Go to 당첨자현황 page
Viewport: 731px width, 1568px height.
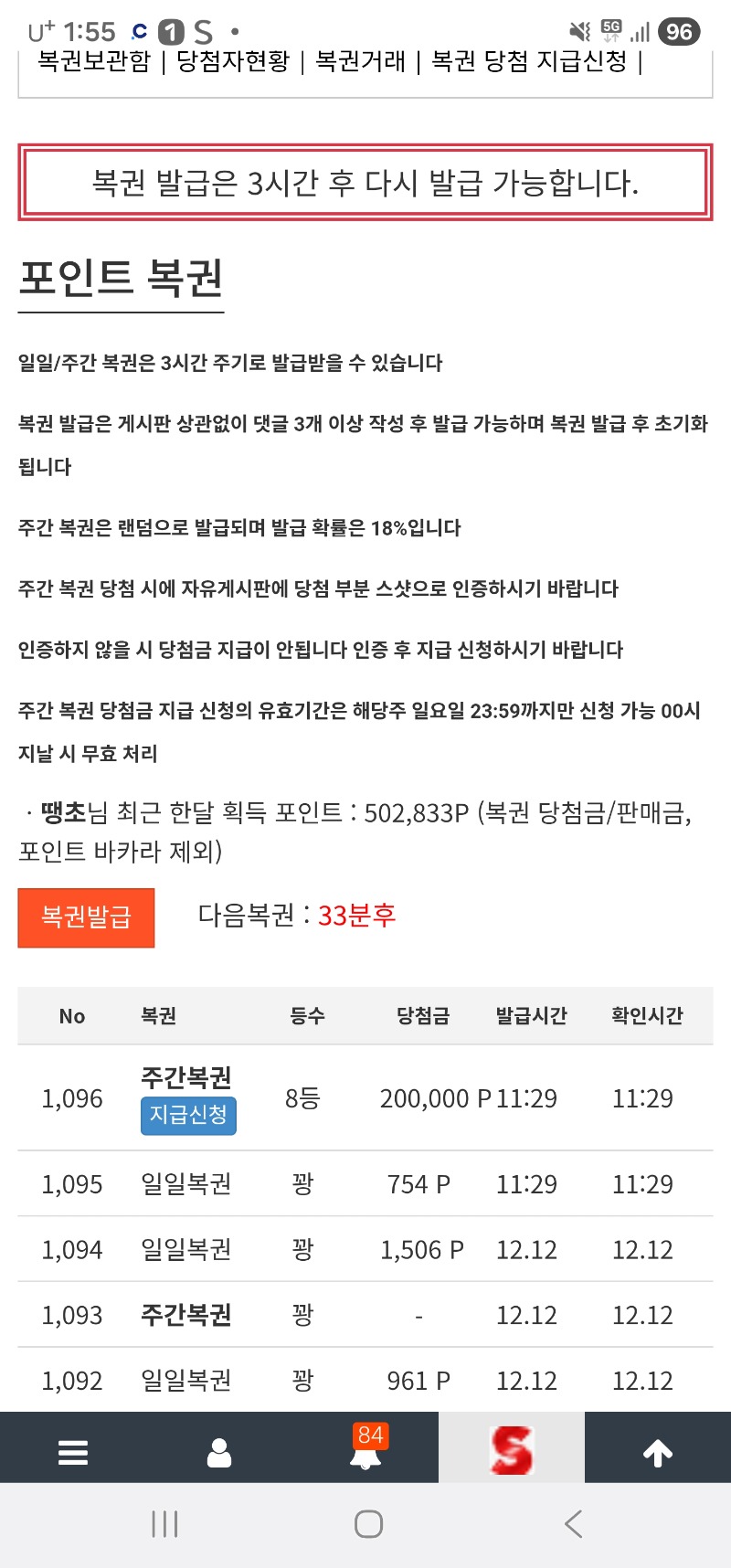[233, 61]
